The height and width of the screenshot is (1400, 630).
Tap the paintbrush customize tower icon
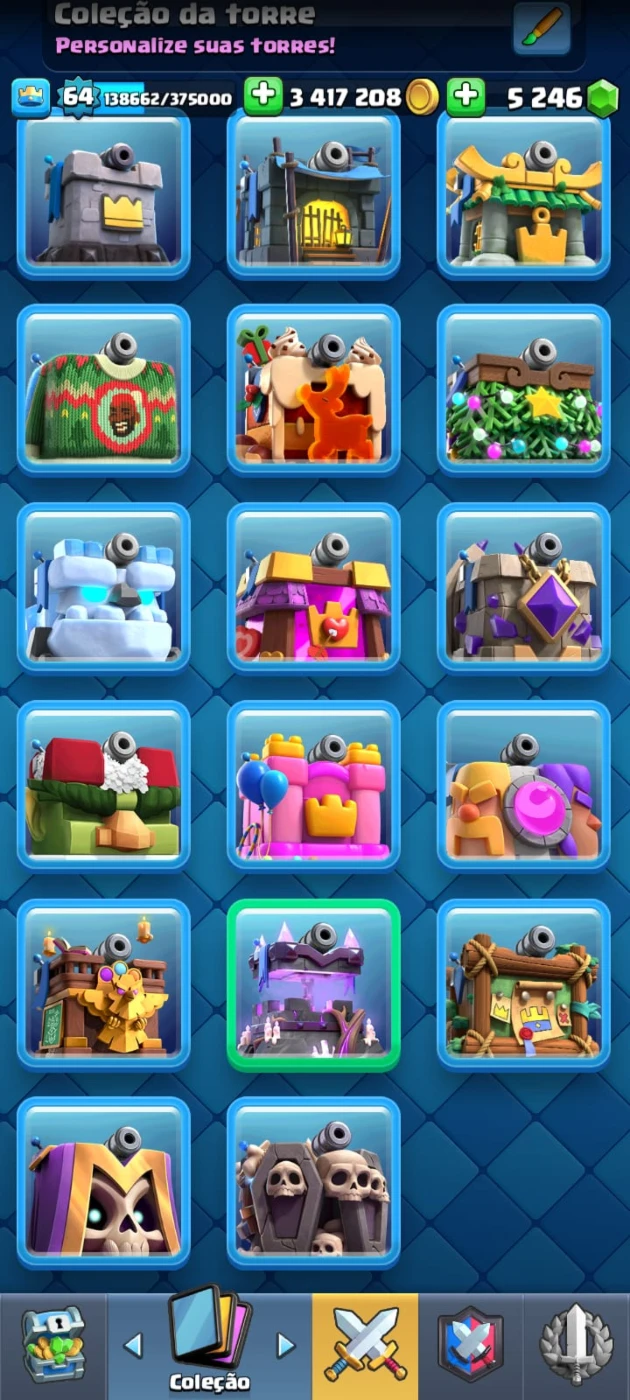coord(541,27)
